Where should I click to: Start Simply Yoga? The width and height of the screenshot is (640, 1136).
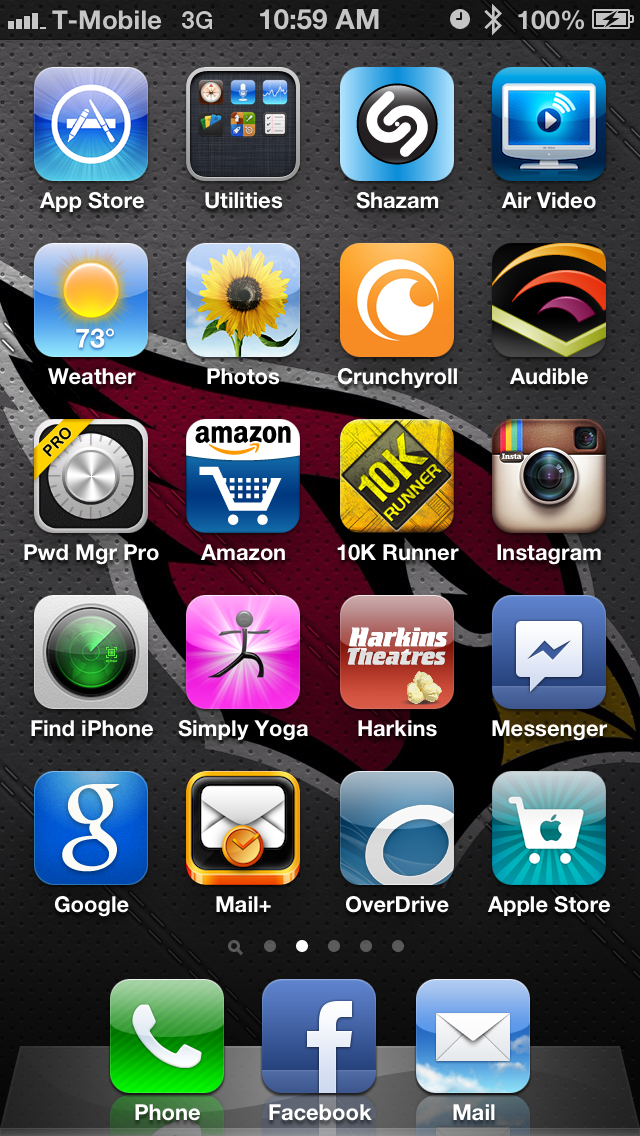tap(243, 652)
